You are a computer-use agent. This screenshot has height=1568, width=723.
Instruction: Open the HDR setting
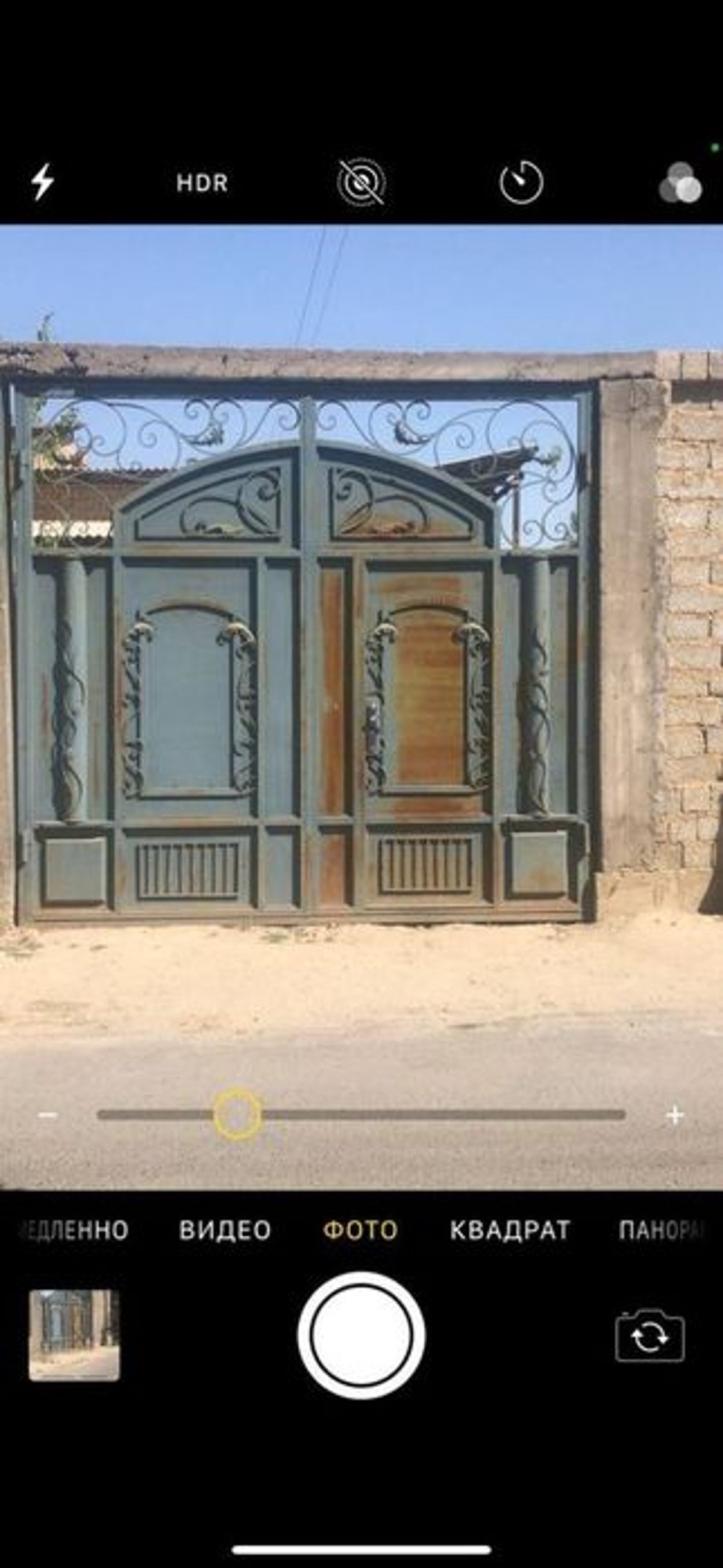coord(202,182)
